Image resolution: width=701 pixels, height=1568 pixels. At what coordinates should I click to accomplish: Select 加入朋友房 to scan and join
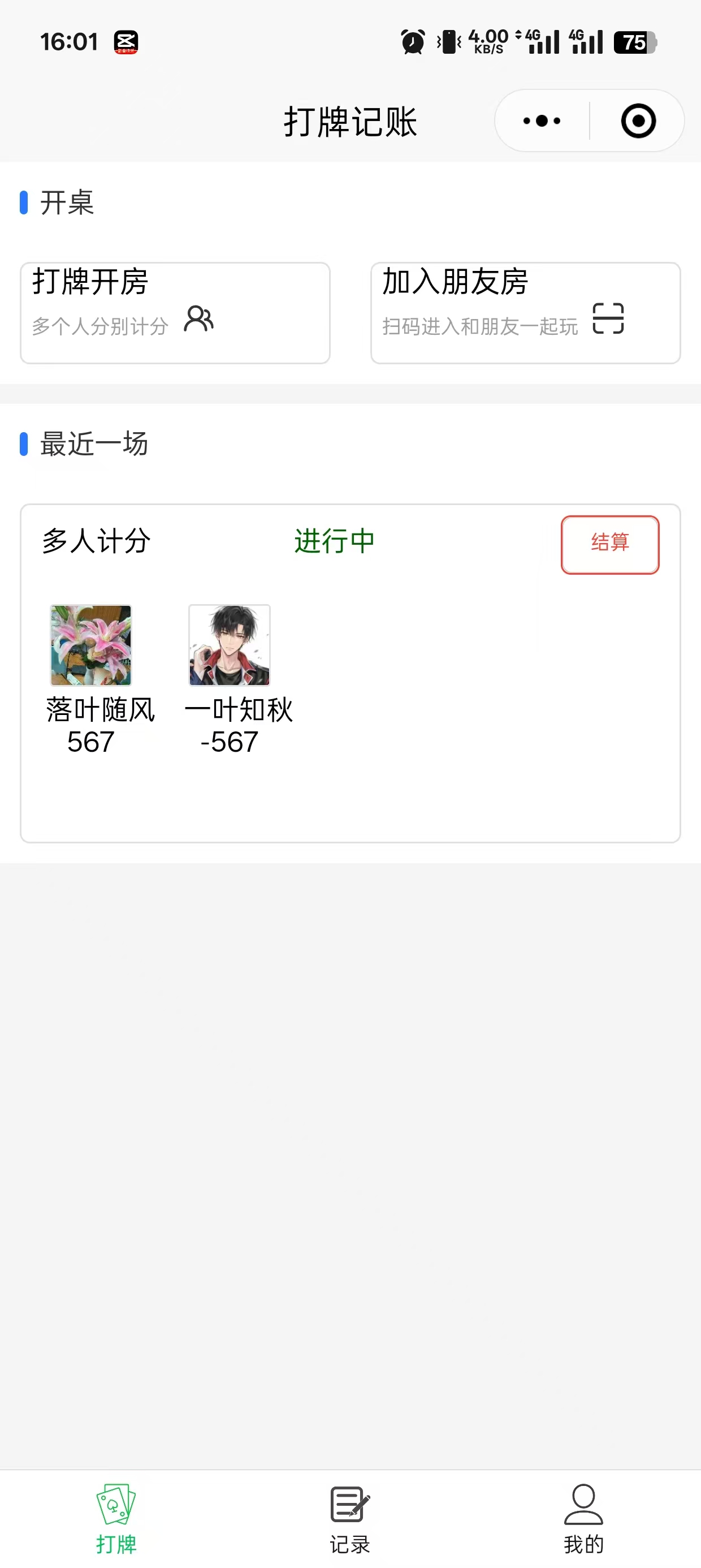coord(525,313)
